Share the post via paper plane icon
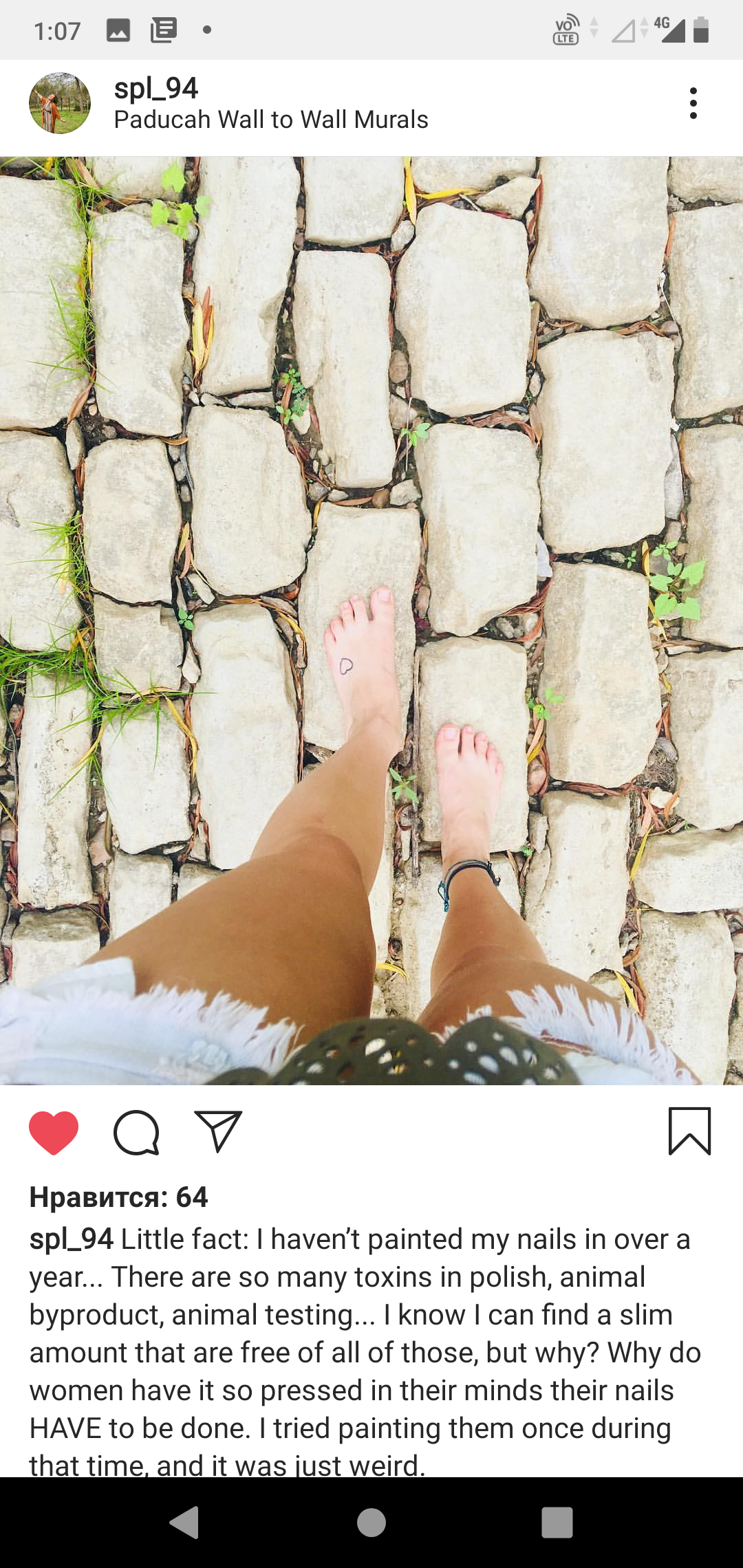 click(x=218, y=1131)
